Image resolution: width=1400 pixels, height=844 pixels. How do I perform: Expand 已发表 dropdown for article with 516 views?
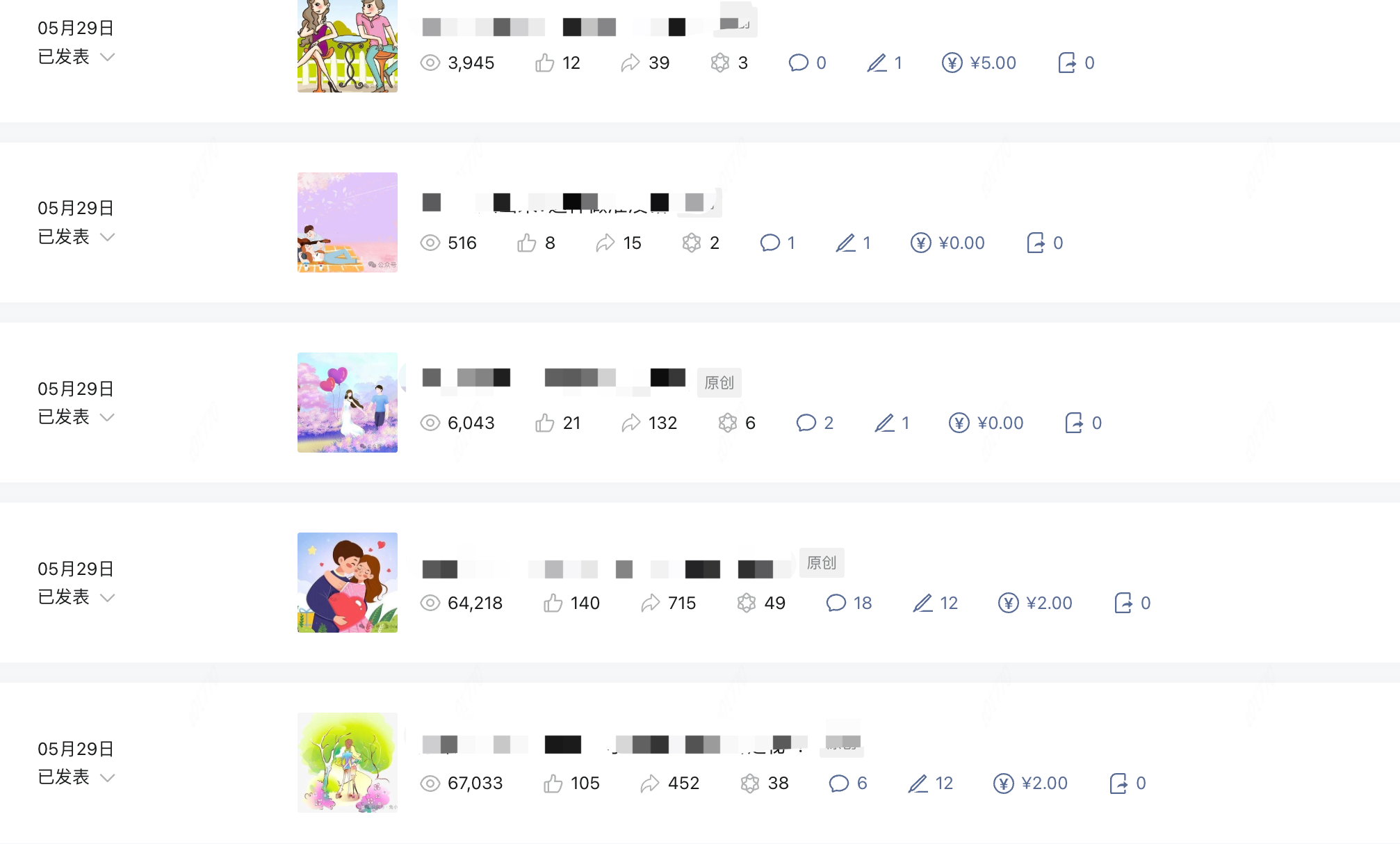click(107, 237)
